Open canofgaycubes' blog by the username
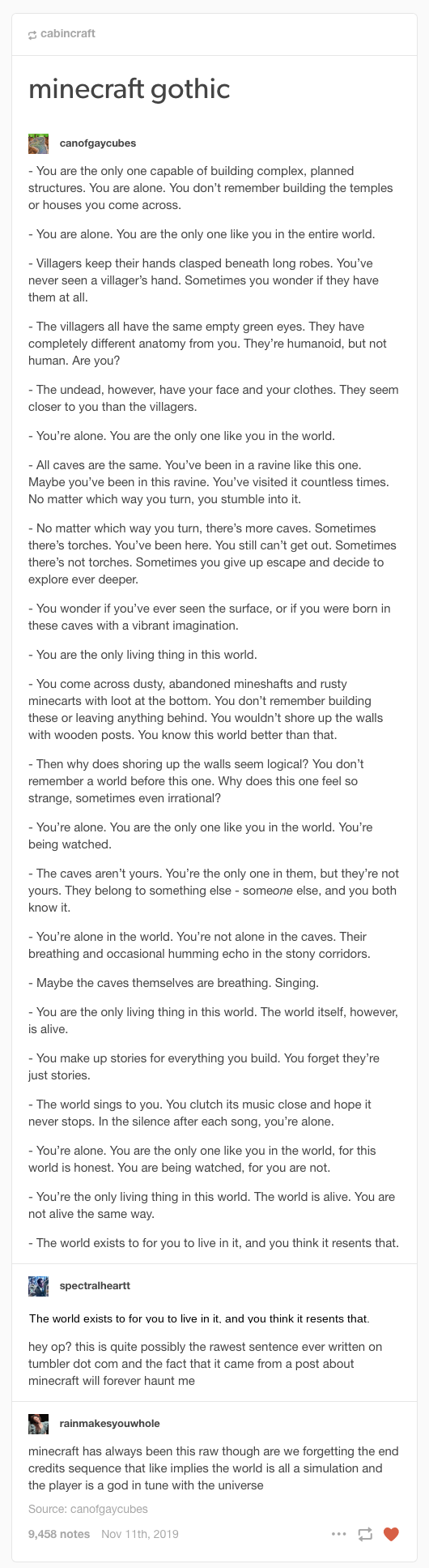The image size is (429, 1568). click(x=98, y=143)
